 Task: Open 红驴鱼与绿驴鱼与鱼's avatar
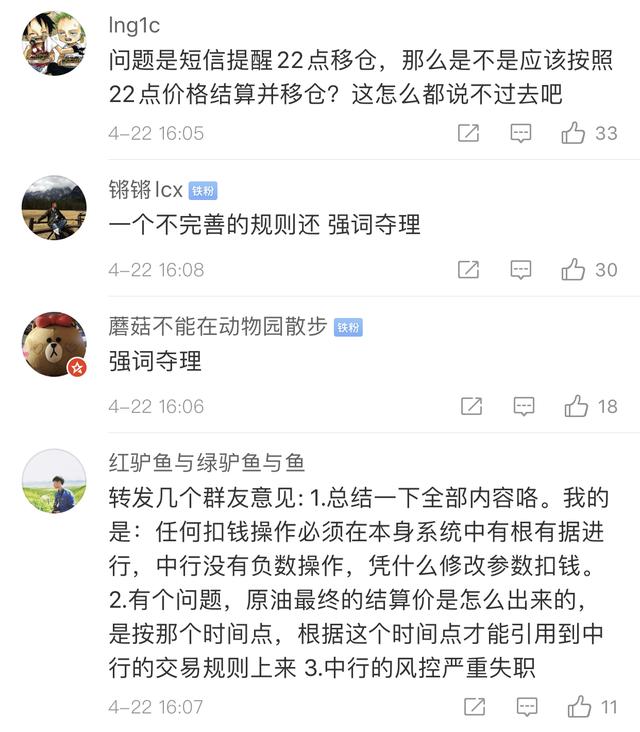click(x=54, y=481)
